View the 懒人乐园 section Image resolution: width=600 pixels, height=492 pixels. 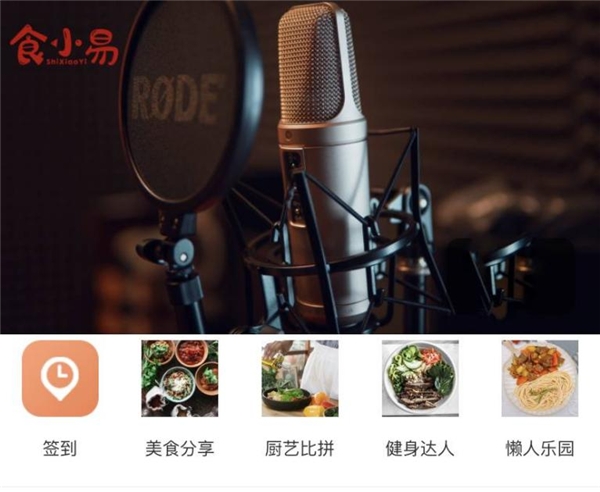point(540,378)
